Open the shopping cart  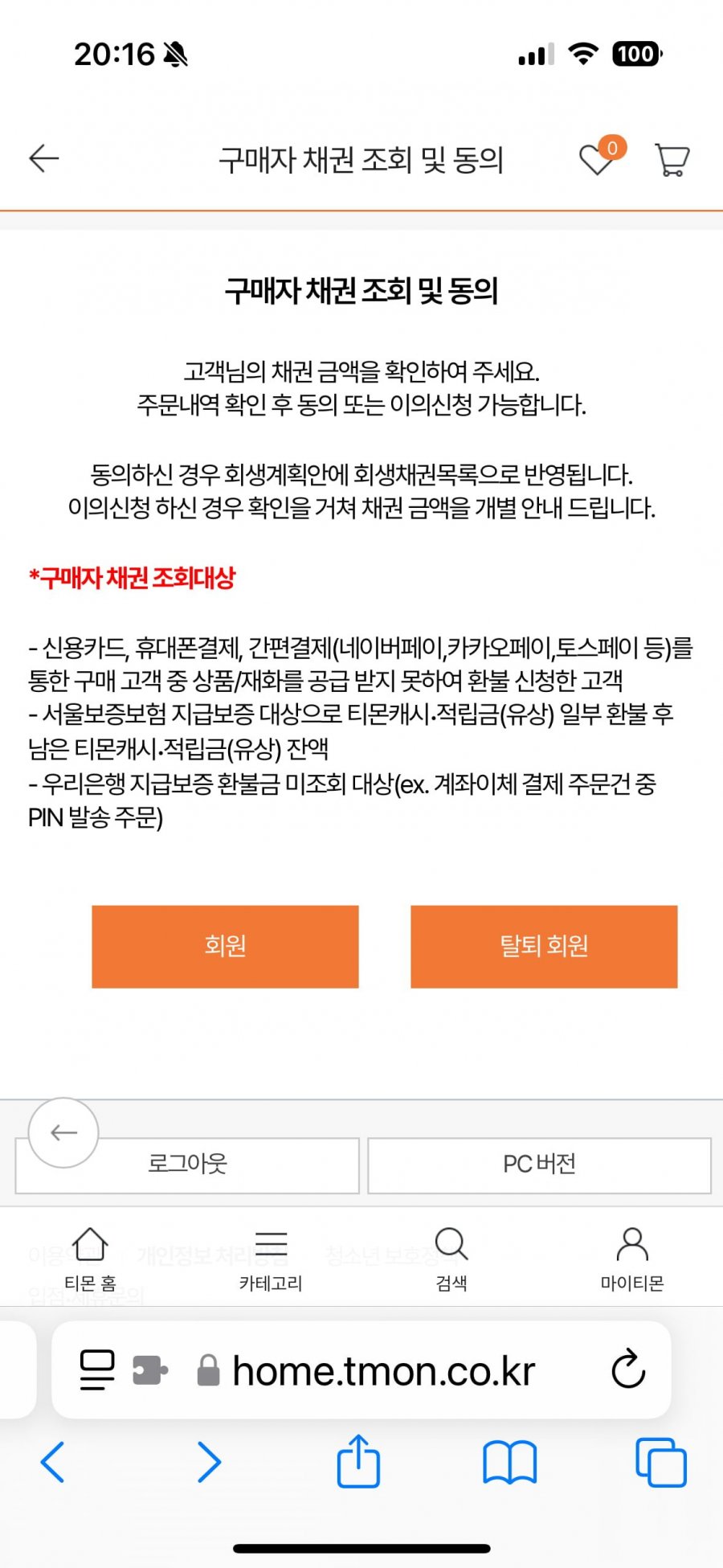(x=672, y=159)
